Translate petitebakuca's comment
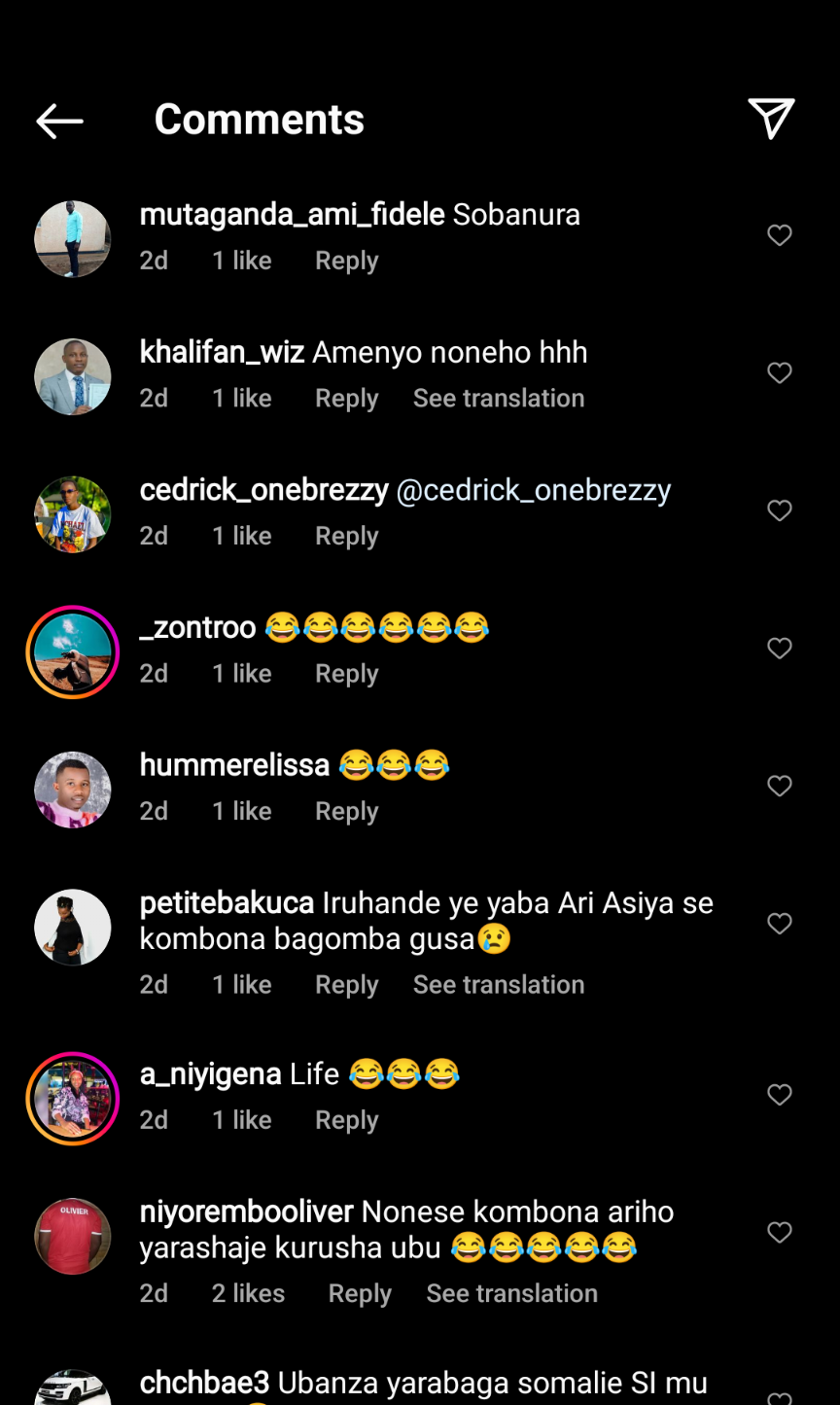Viewport: 840px width, 1405px height. tap(498, 985)
